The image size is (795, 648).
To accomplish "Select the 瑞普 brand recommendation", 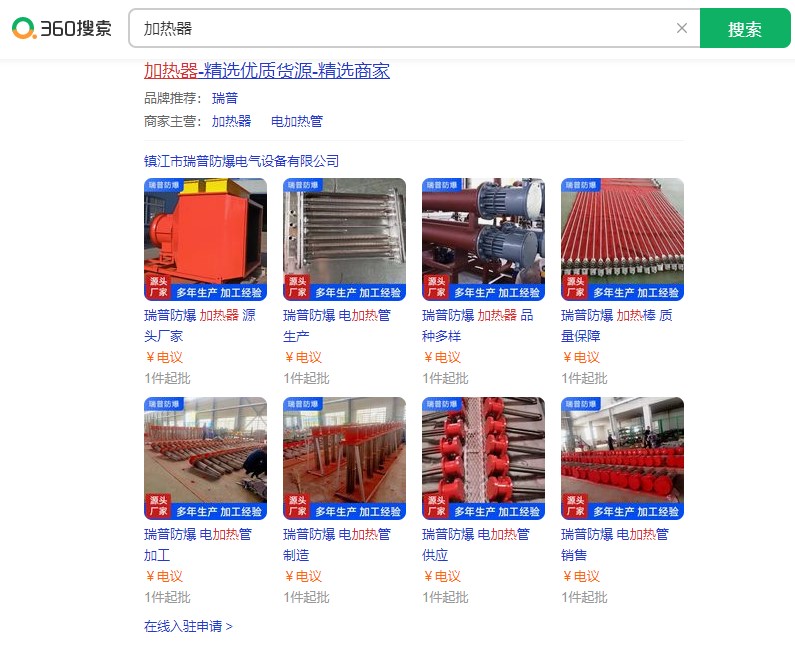I will [x=225, y=98].
